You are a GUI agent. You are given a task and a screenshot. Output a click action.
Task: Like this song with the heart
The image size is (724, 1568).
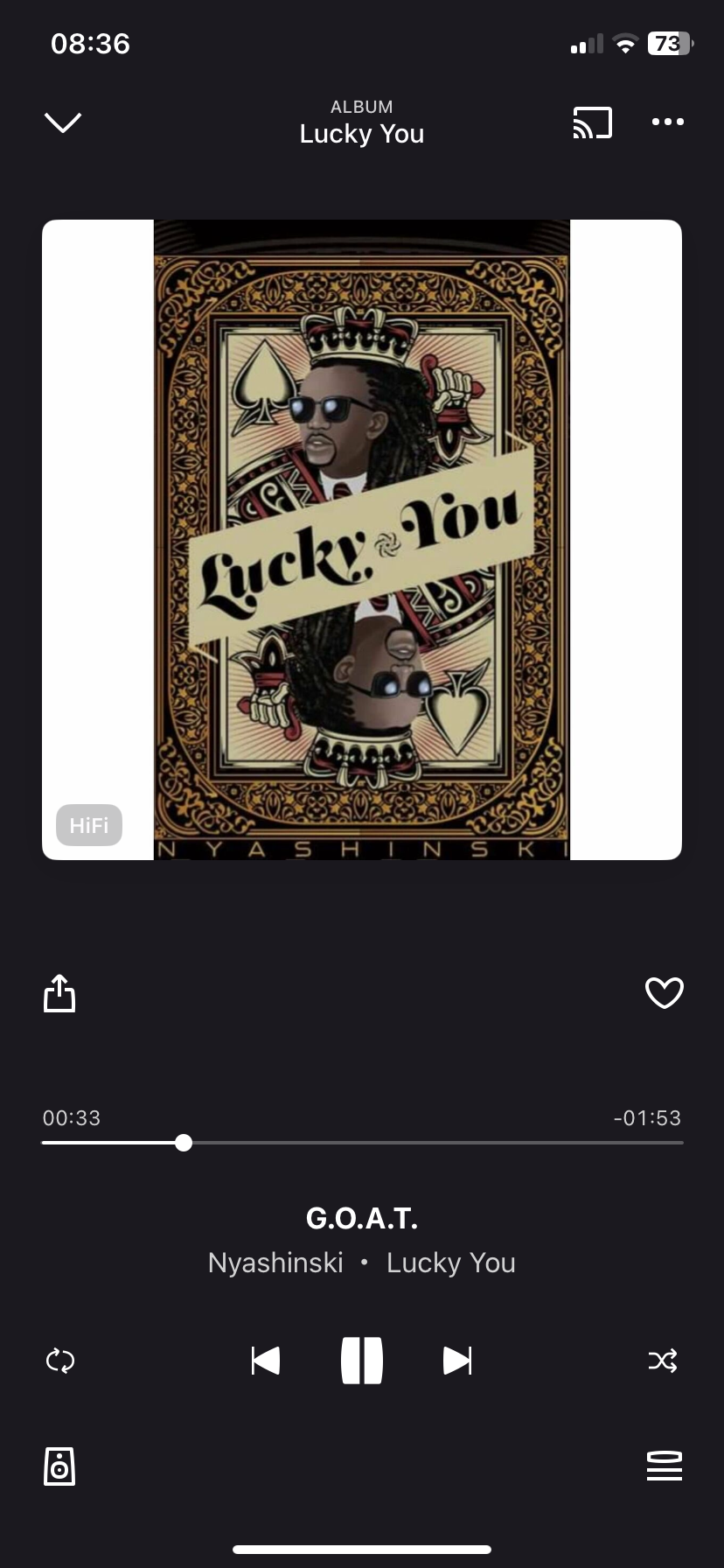(664, 993)
